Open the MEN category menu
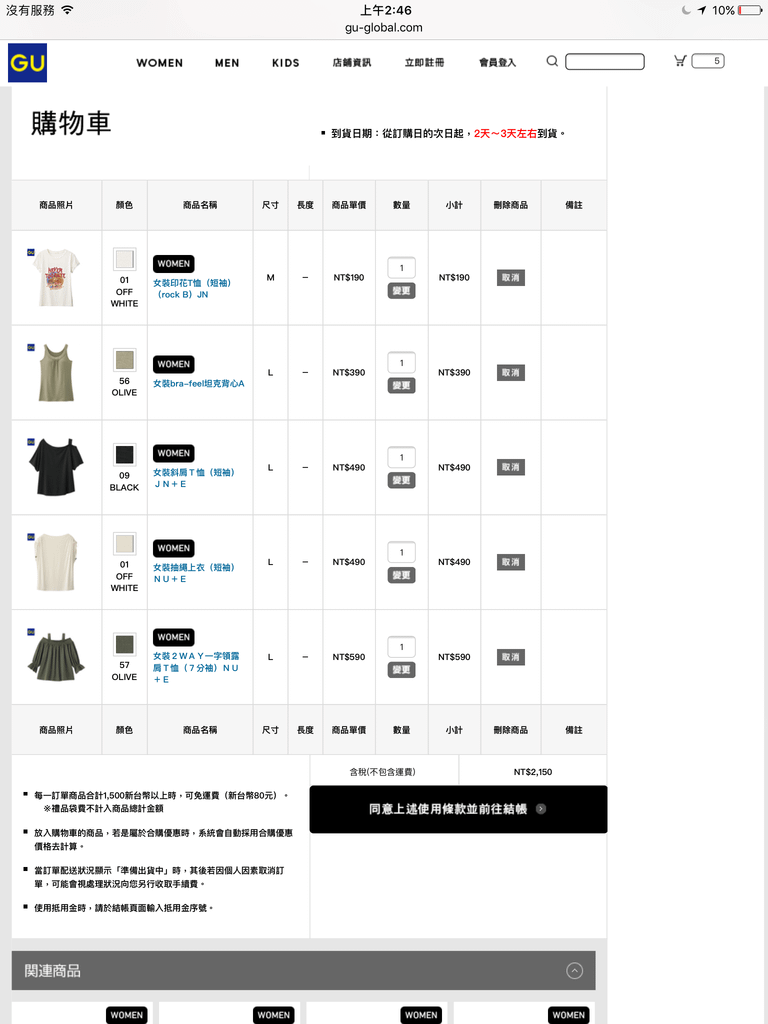The width and height of the screenshot is (768, 1024). click(227, 62)
